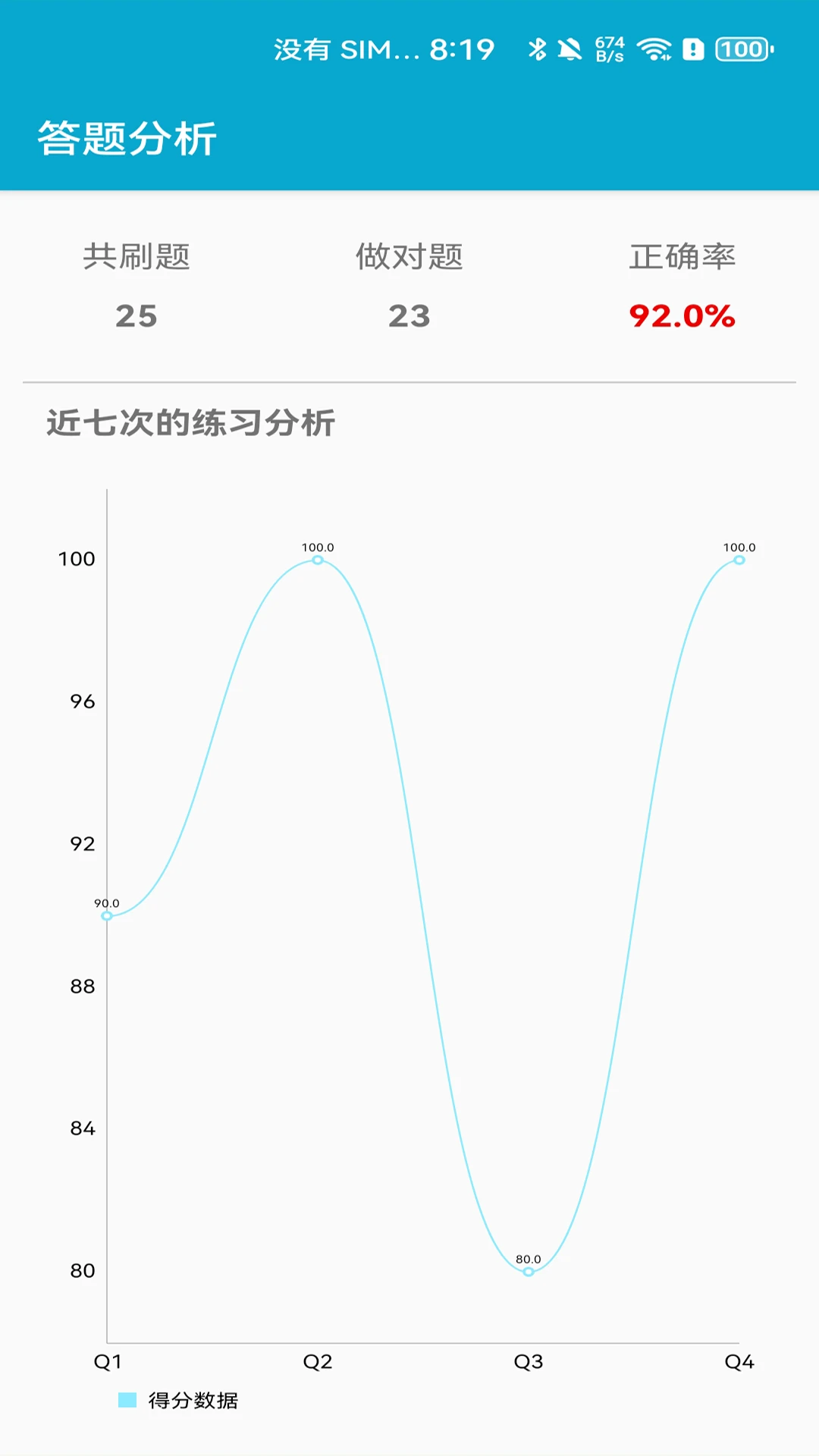The width and height of the screenshot is (819, 1456).
Task: Tap the battery 100 indicator
Action: coord(741,48)
